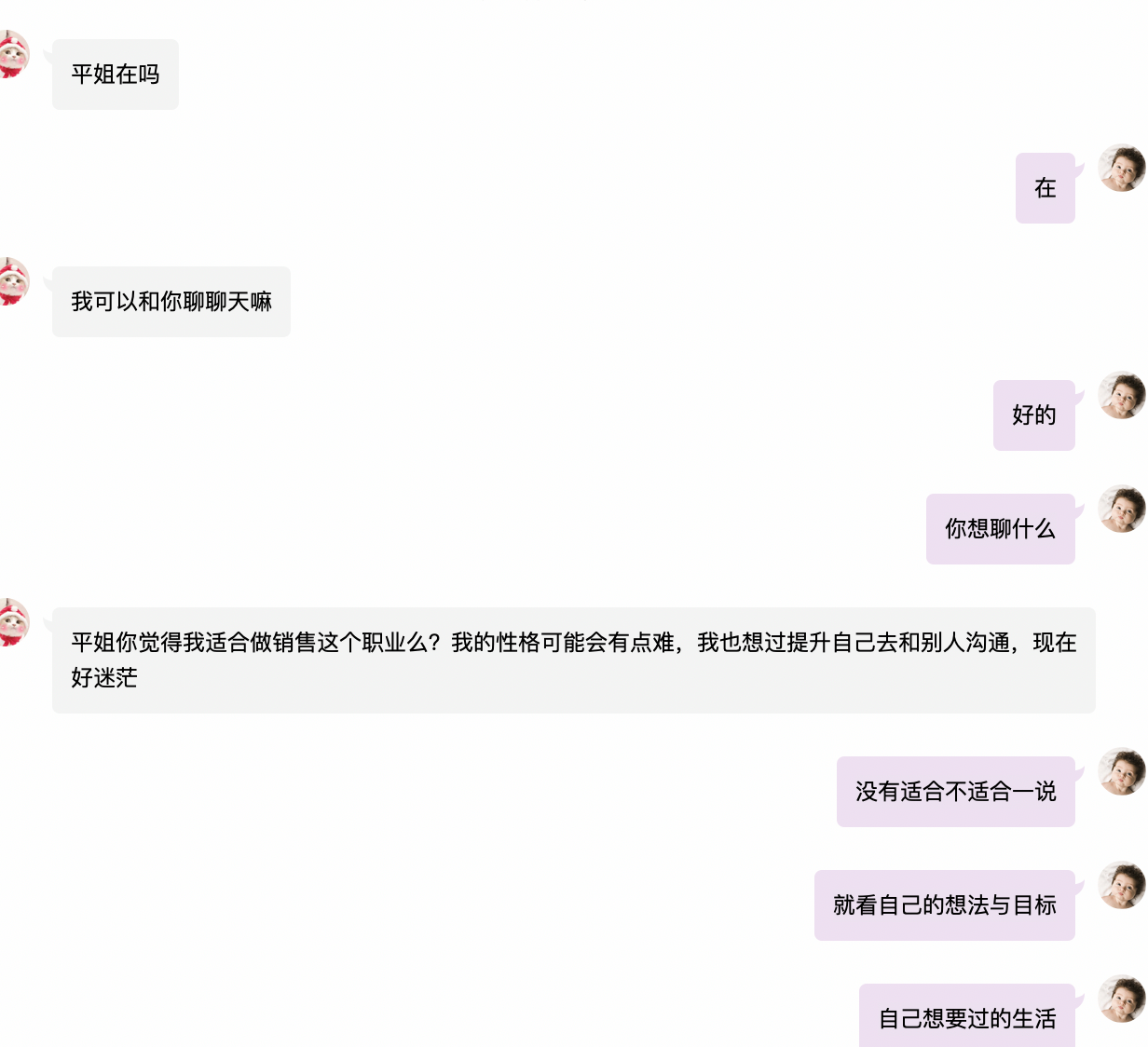Viewport: 1148px width, 1047px height.
Task: Open sender's avatar beside '平姐在吗'
Action: click(13, 54)
